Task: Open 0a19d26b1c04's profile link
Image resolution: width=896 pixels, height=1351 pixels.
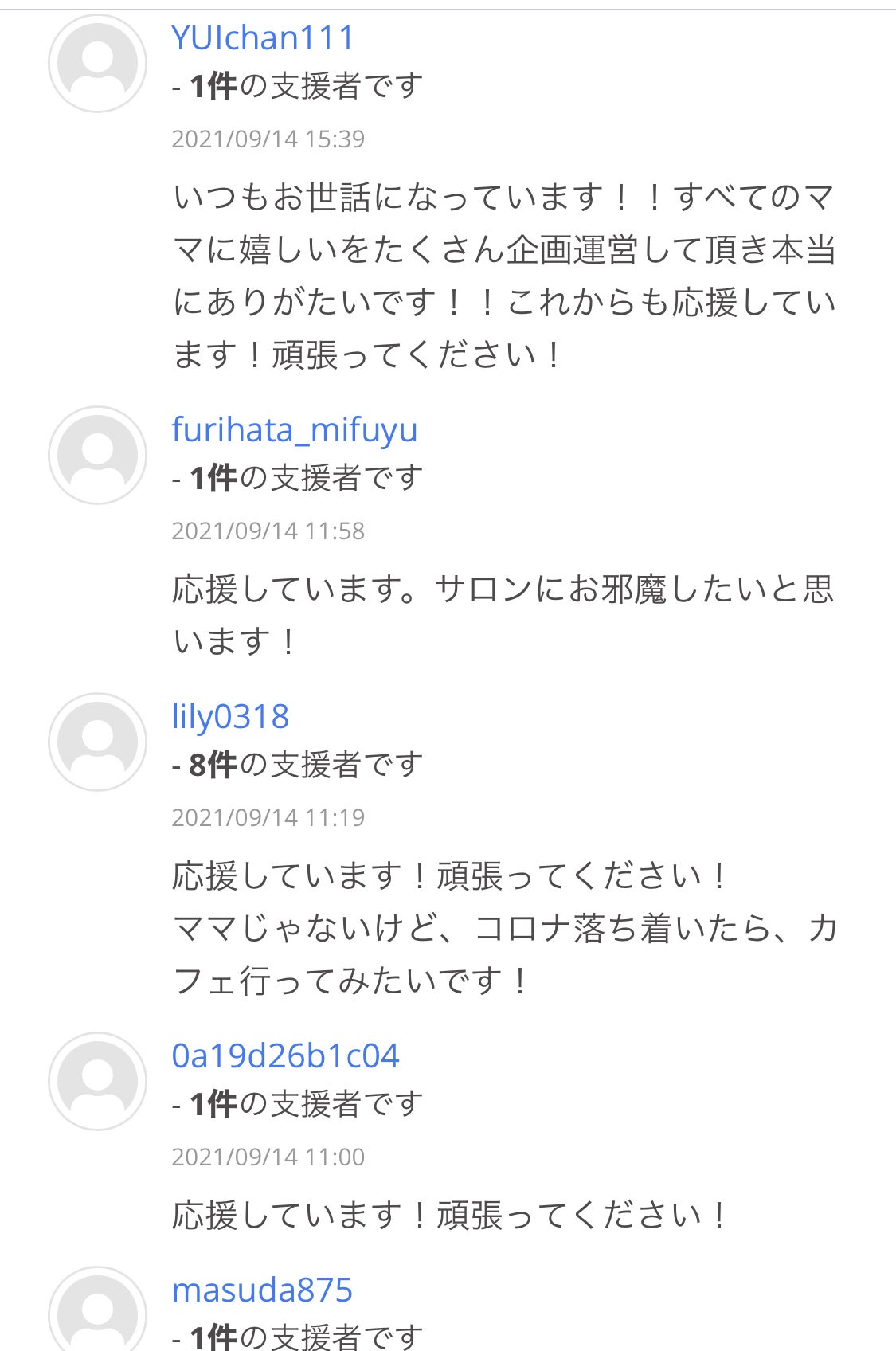Action: coord(285,1055)
